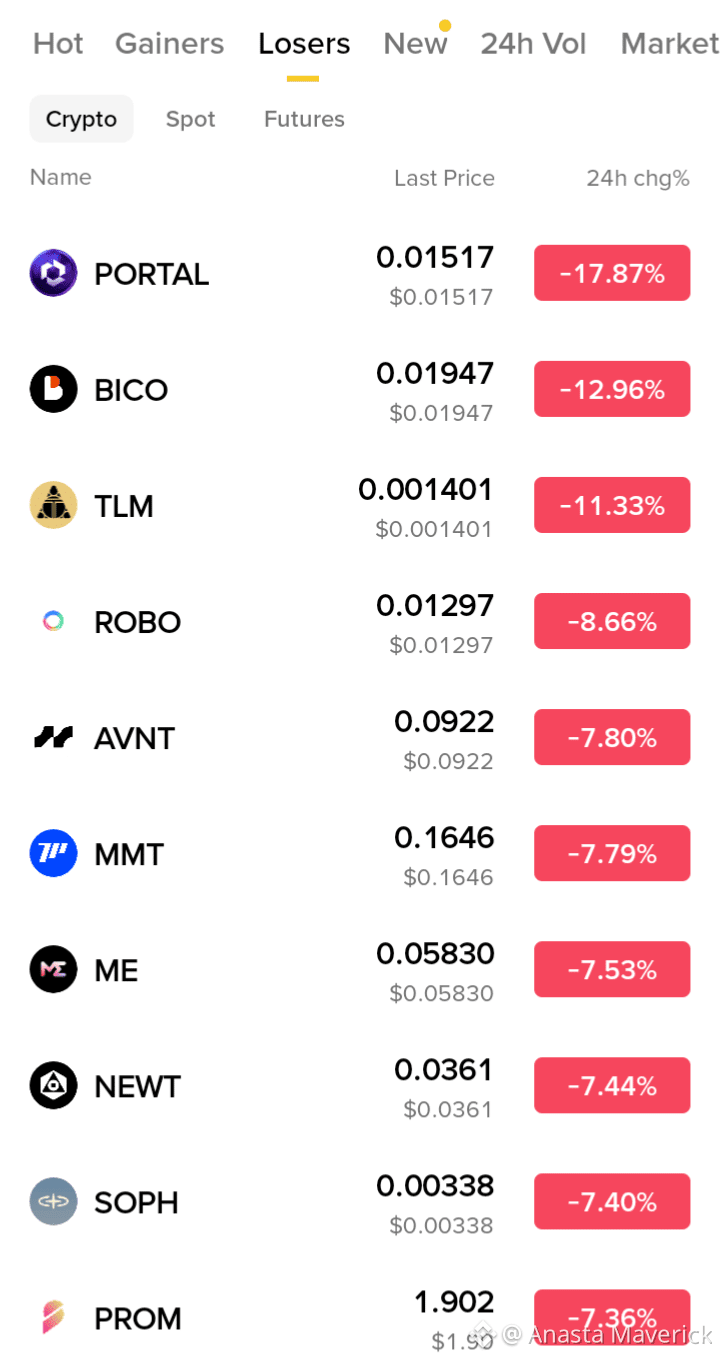Viewport: 720px width, 1360px height.
Task: View SOPH coin details
Action: (x=360, y=1201)
